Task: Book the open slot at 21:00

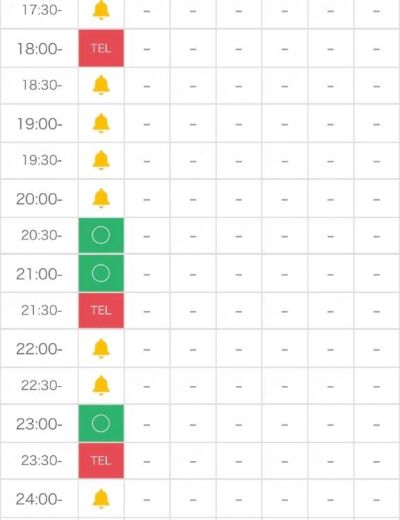Action: pyautogui.click(x=101, y=273)
